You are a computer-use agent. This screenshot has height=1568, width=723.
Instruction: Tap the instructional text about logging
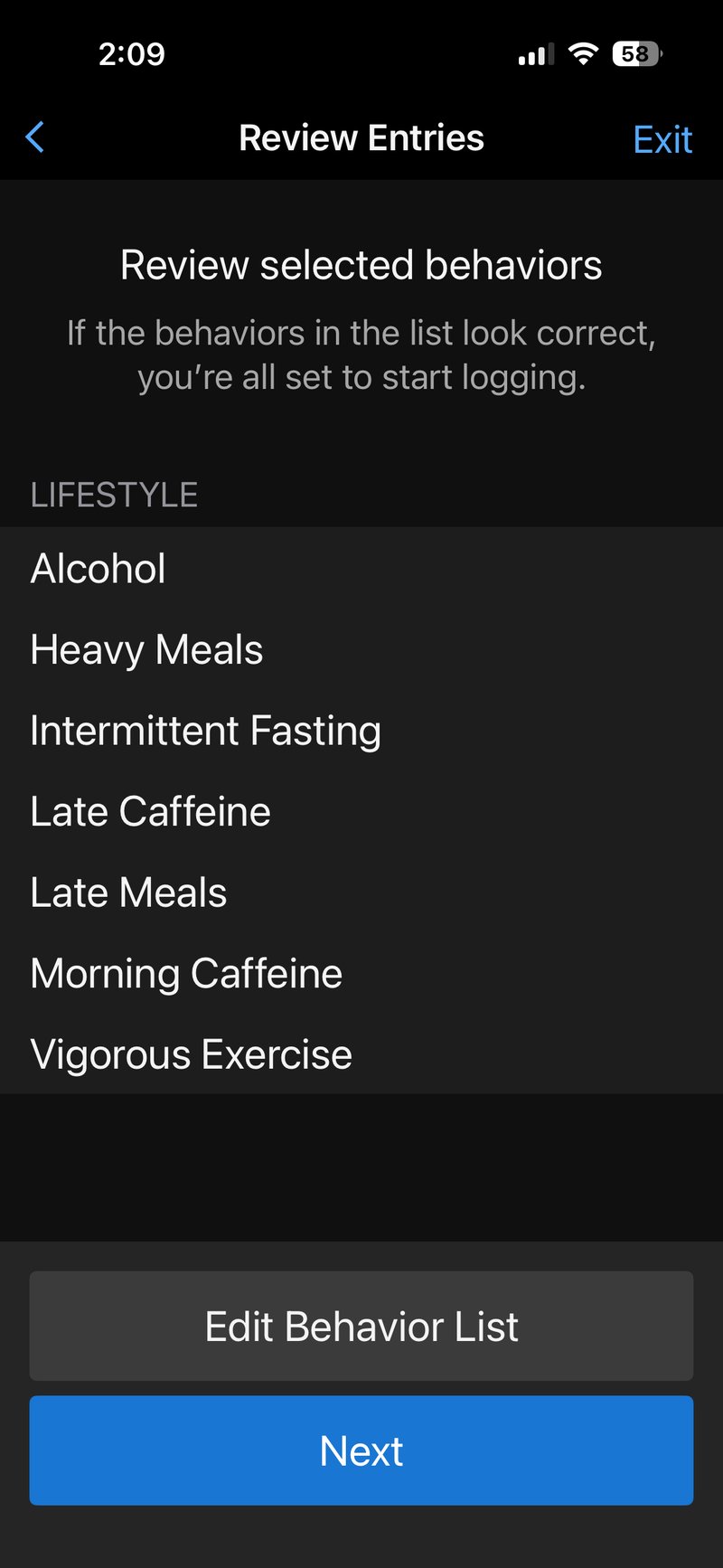click(x=361, y=354)
